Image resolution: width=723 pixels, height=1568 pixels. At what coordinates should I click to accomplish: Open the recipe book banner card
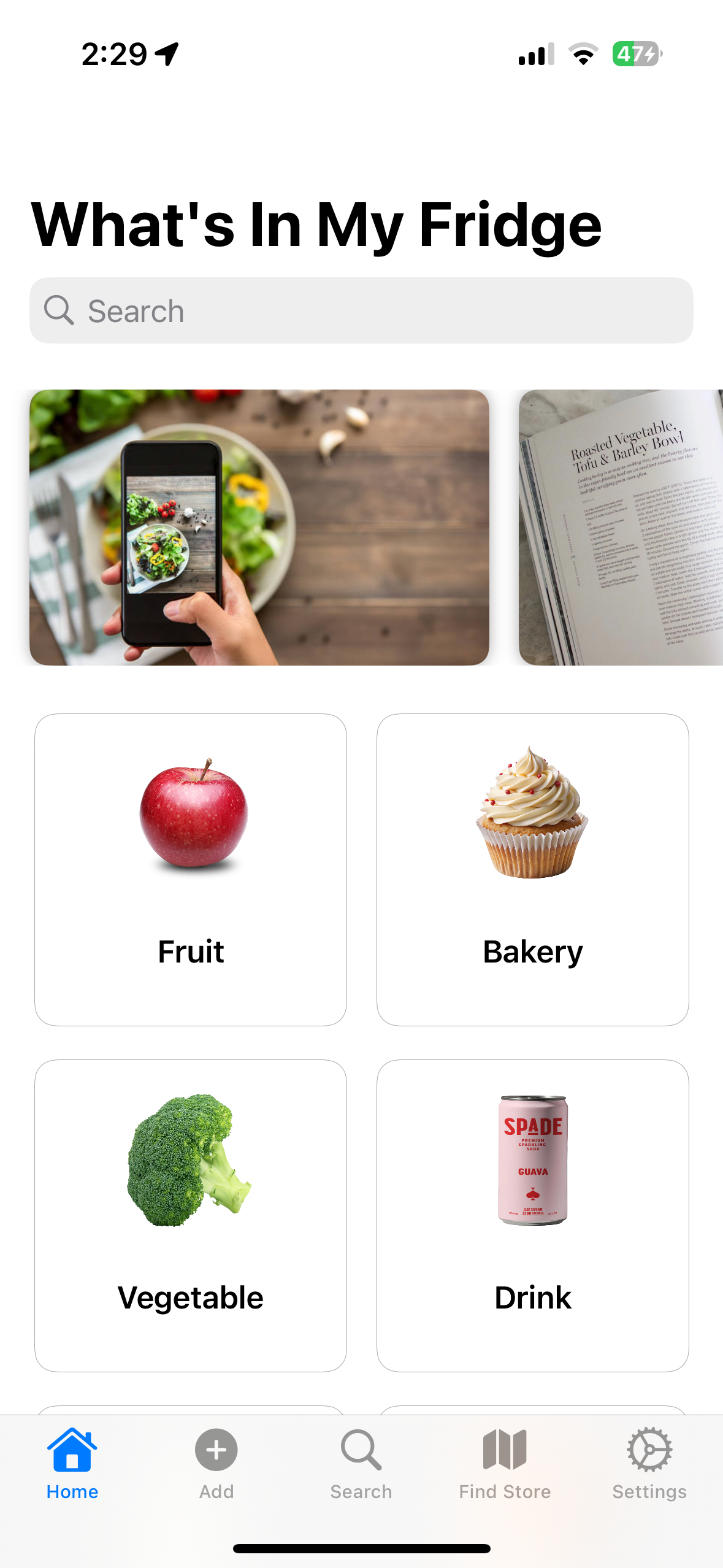tap(620, 528)
